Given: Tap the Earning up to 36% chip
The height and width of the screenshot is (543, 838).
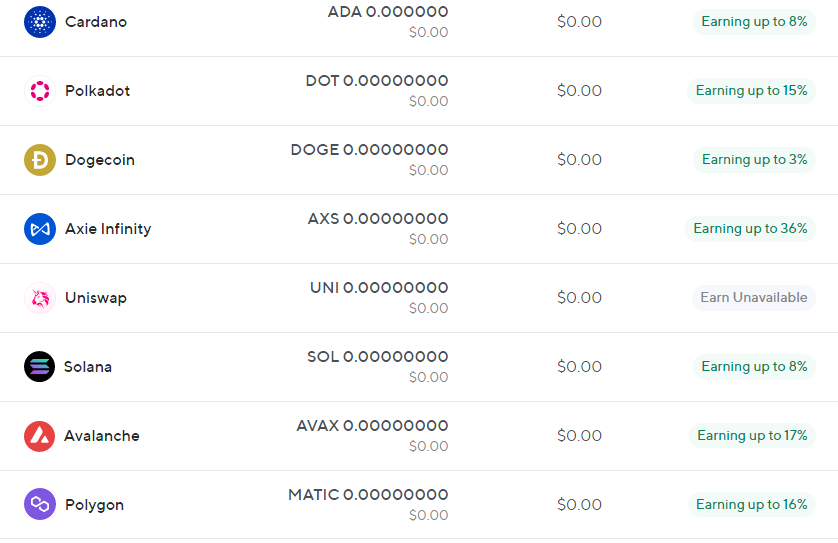Looking at the screenshot, I should 750,229.
